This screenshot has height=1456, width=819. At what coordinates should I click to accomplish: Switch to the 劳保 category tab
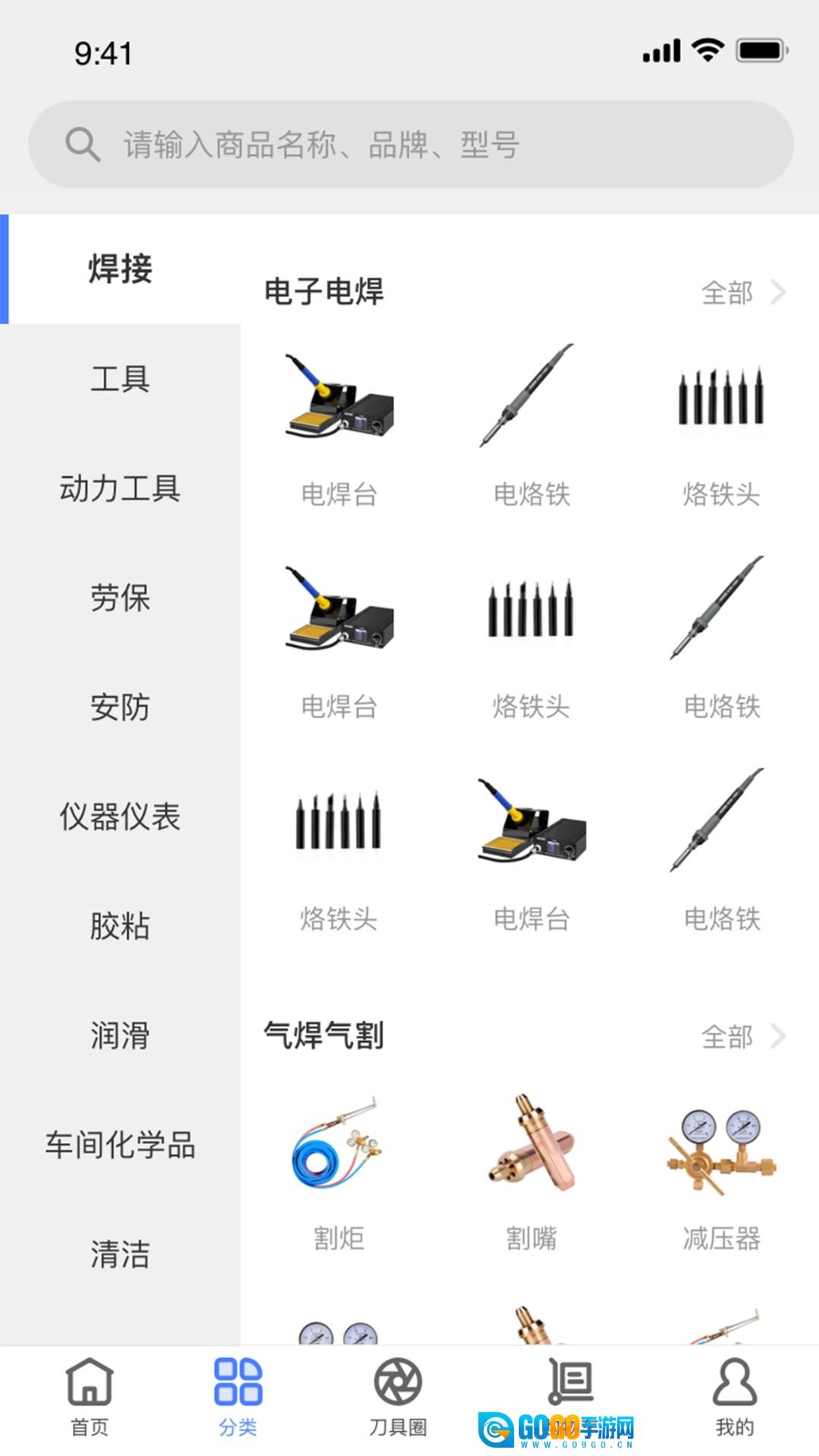121,600
